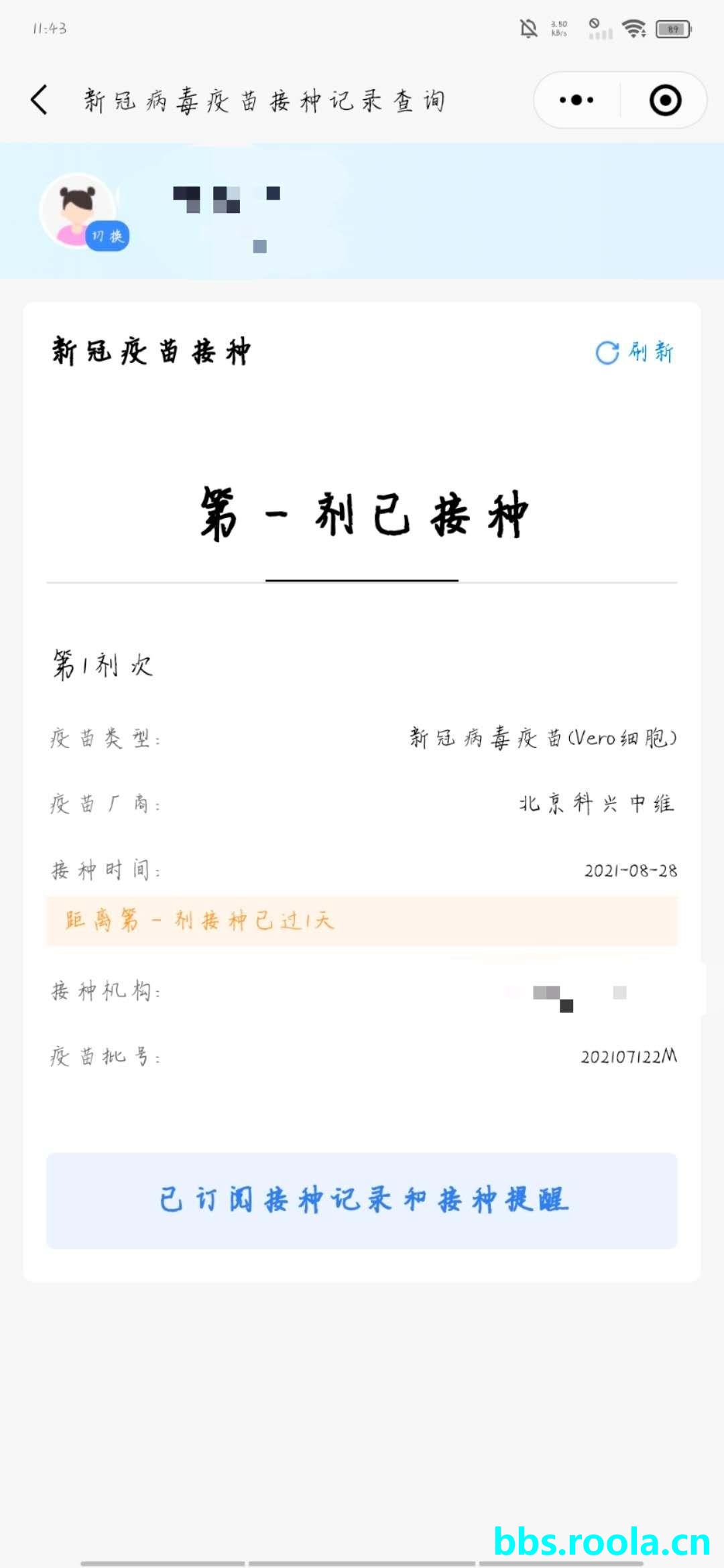Close the mini program with the target icon
The height and width of the screenshot is (1568, 724).
tap(665, 101)
